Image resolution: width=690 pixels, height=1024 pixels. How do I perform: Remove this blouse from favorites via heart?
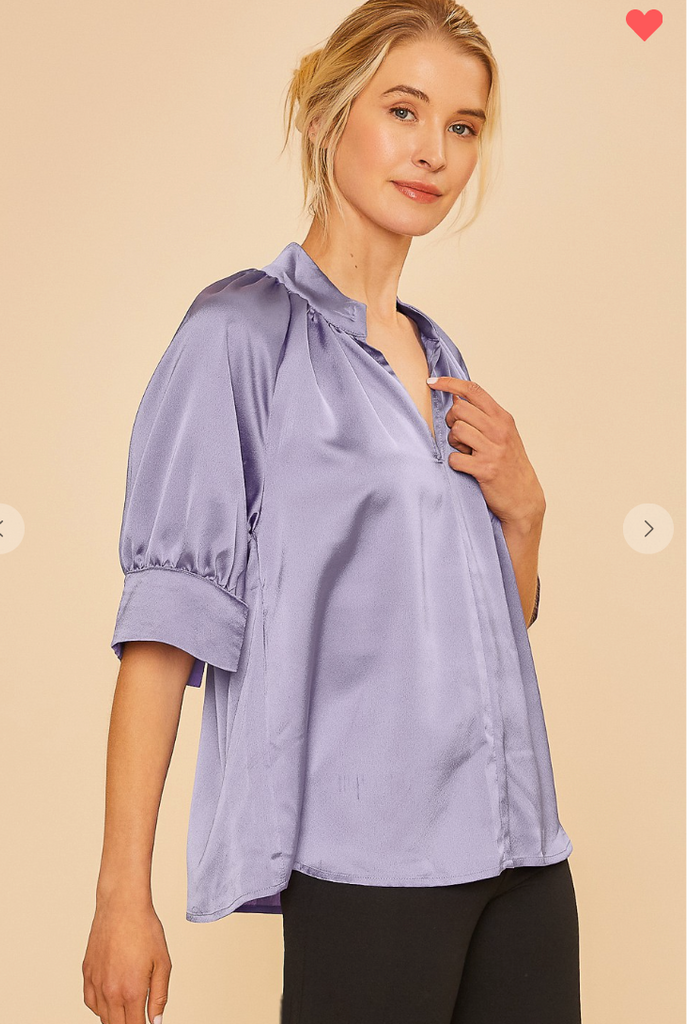pos(644,24)
